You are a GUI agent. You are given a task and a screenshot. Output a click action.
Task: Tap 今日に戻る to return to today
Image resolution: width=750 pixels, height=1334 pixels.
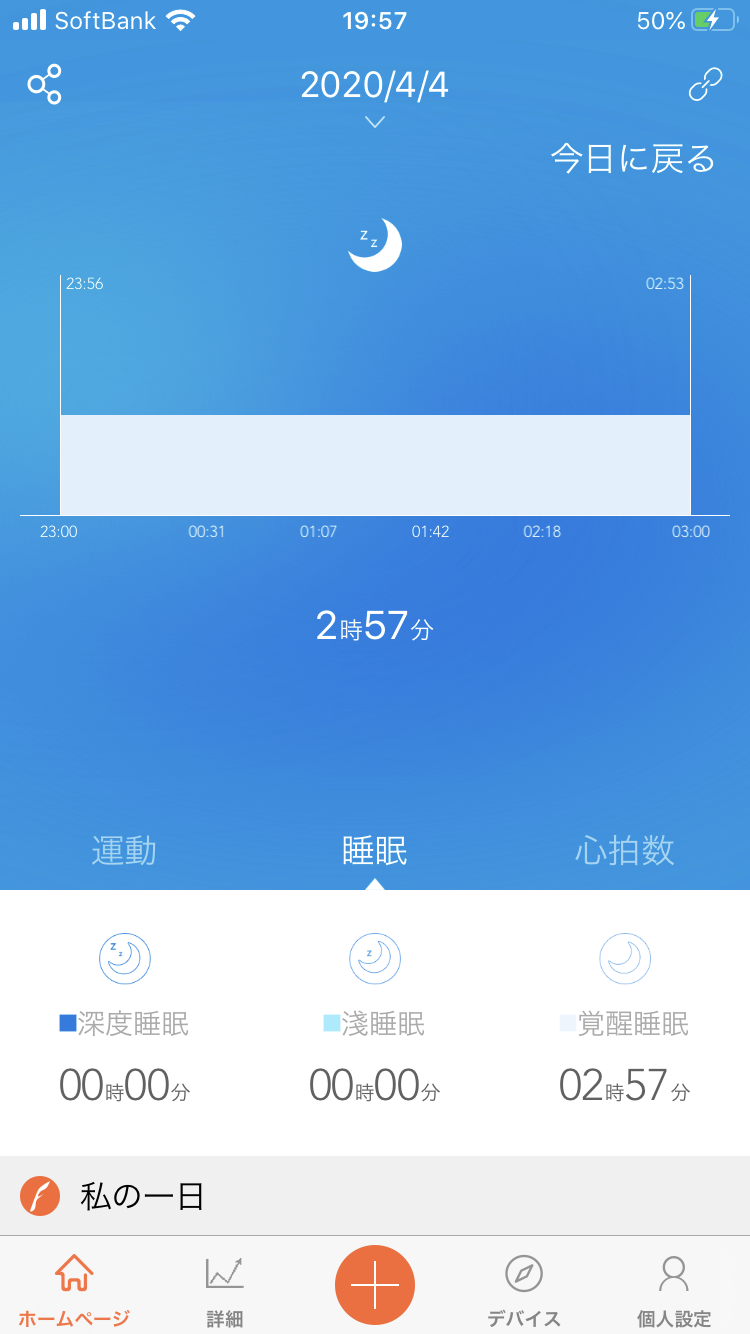[633, 159]
